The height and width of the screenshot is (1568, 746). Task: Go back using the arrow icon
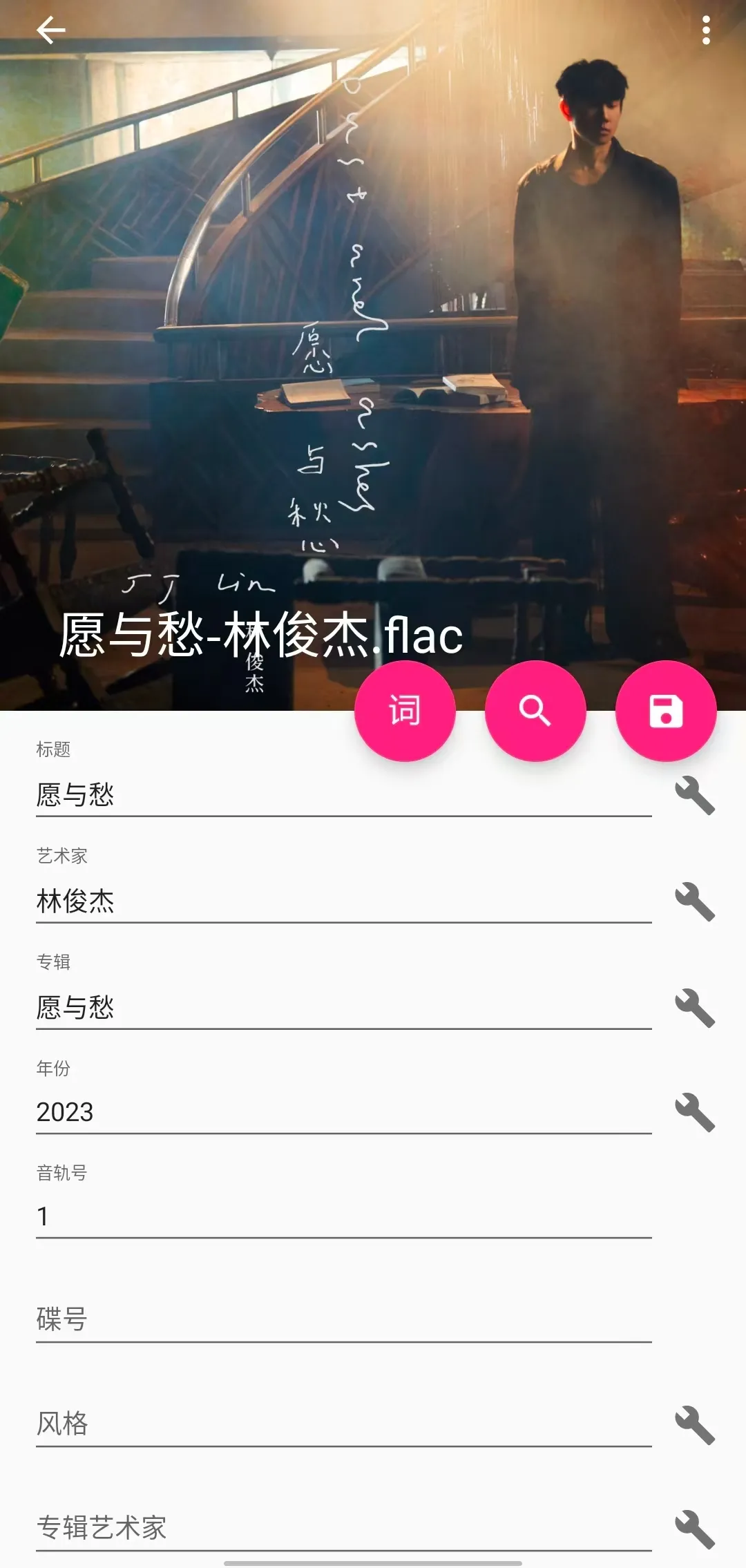click(50, 30)
